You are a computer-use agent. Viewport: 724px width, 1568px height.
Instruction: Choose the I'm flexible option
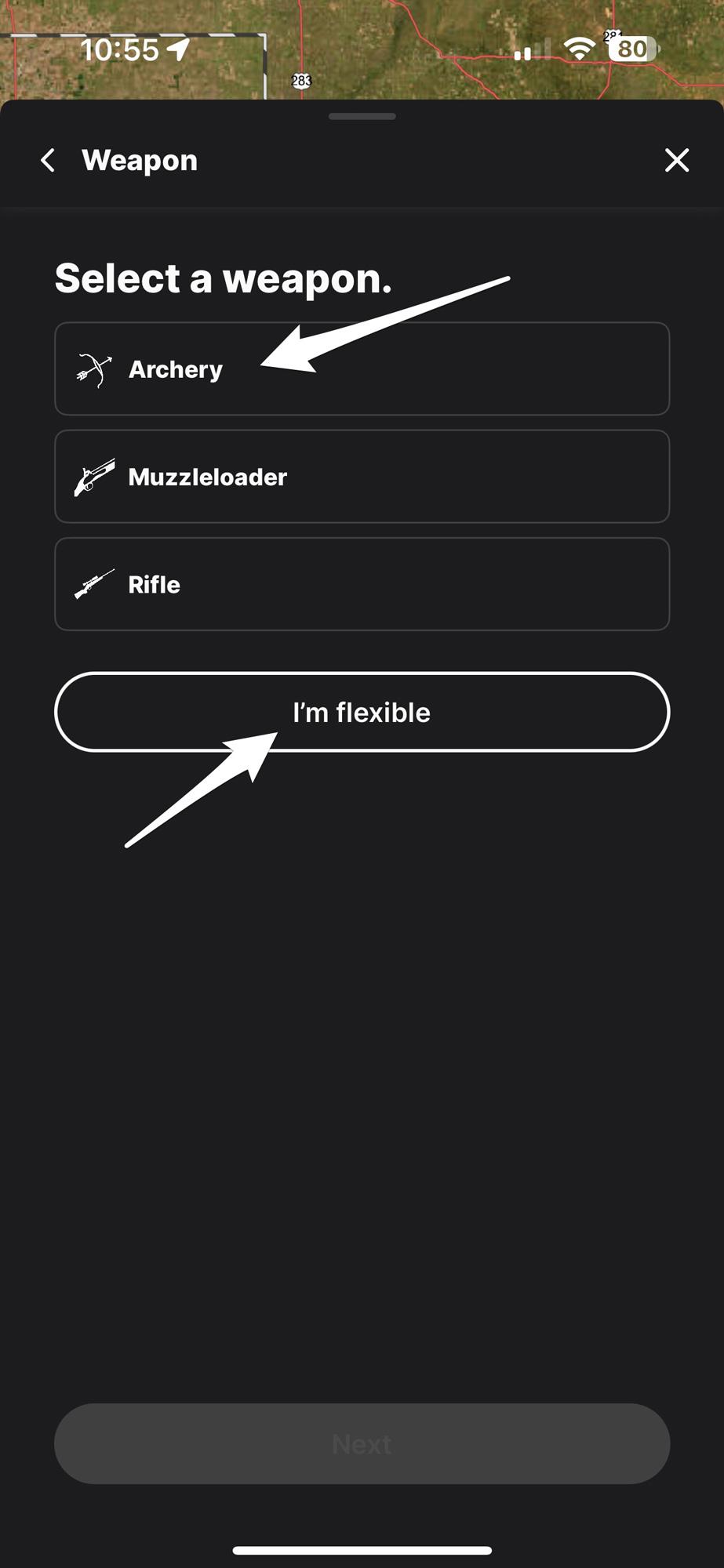tap(362, 712)
